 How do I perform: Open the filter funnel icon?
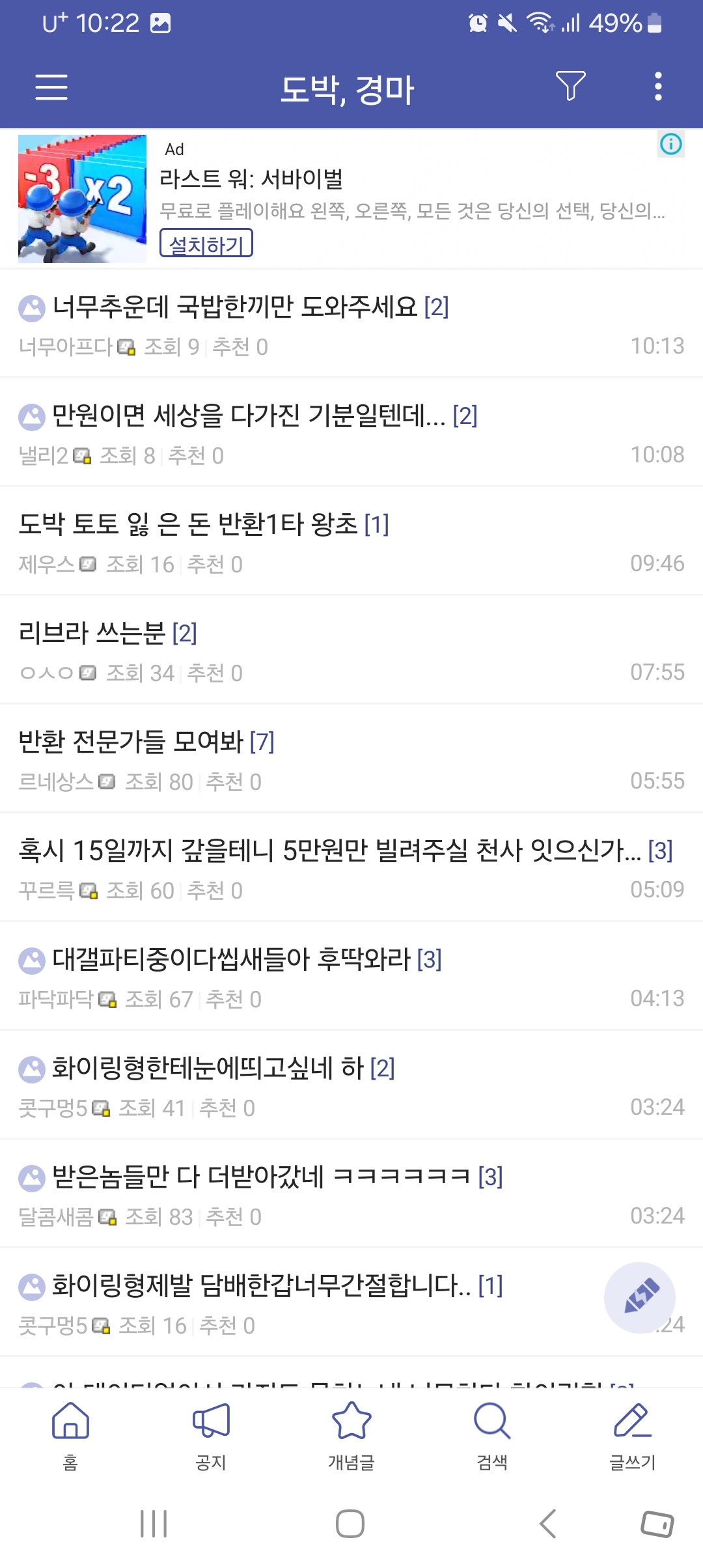(570, 86)
